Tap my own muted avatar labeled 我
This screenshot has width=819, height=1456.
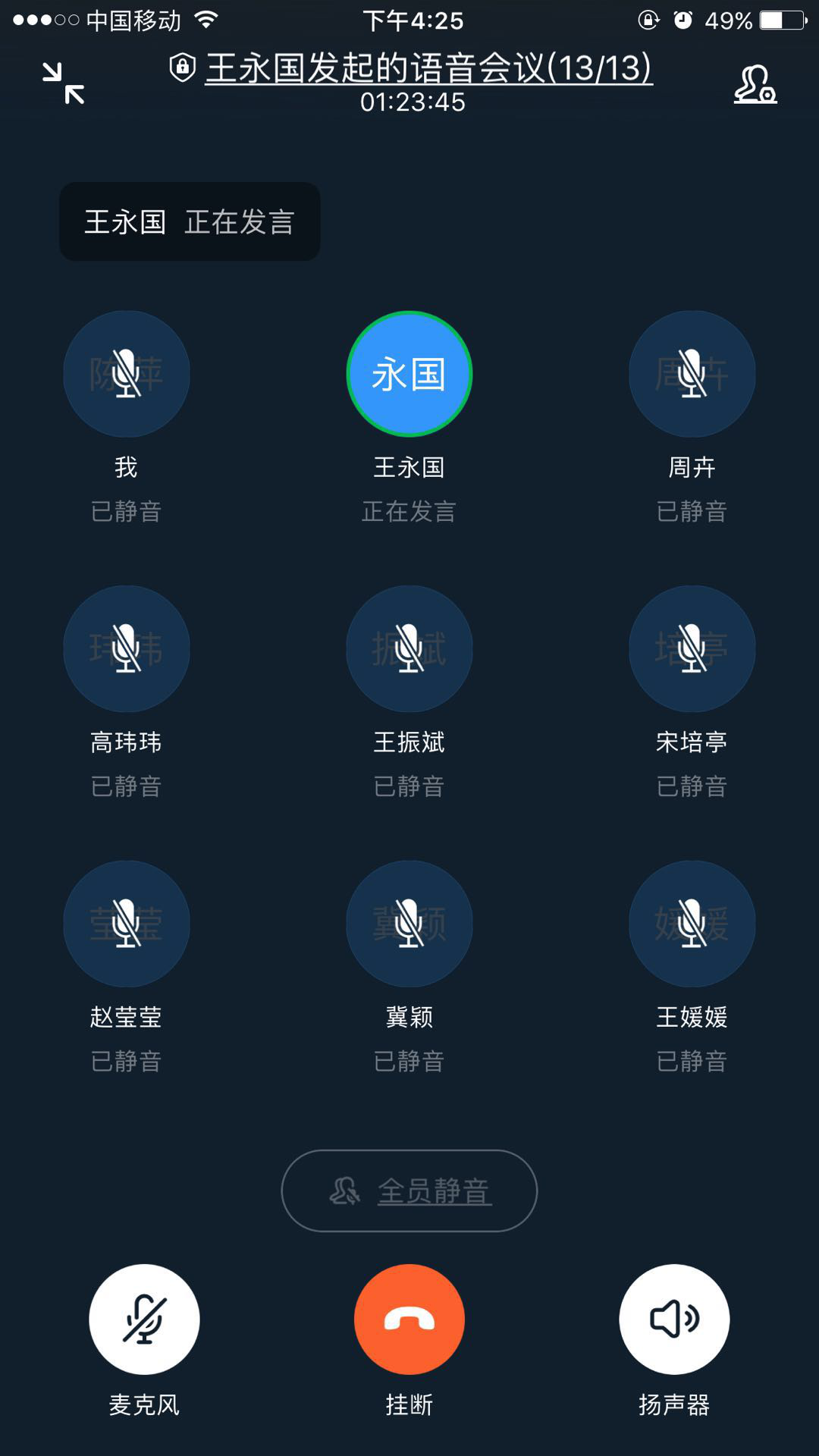coord(127,373)
